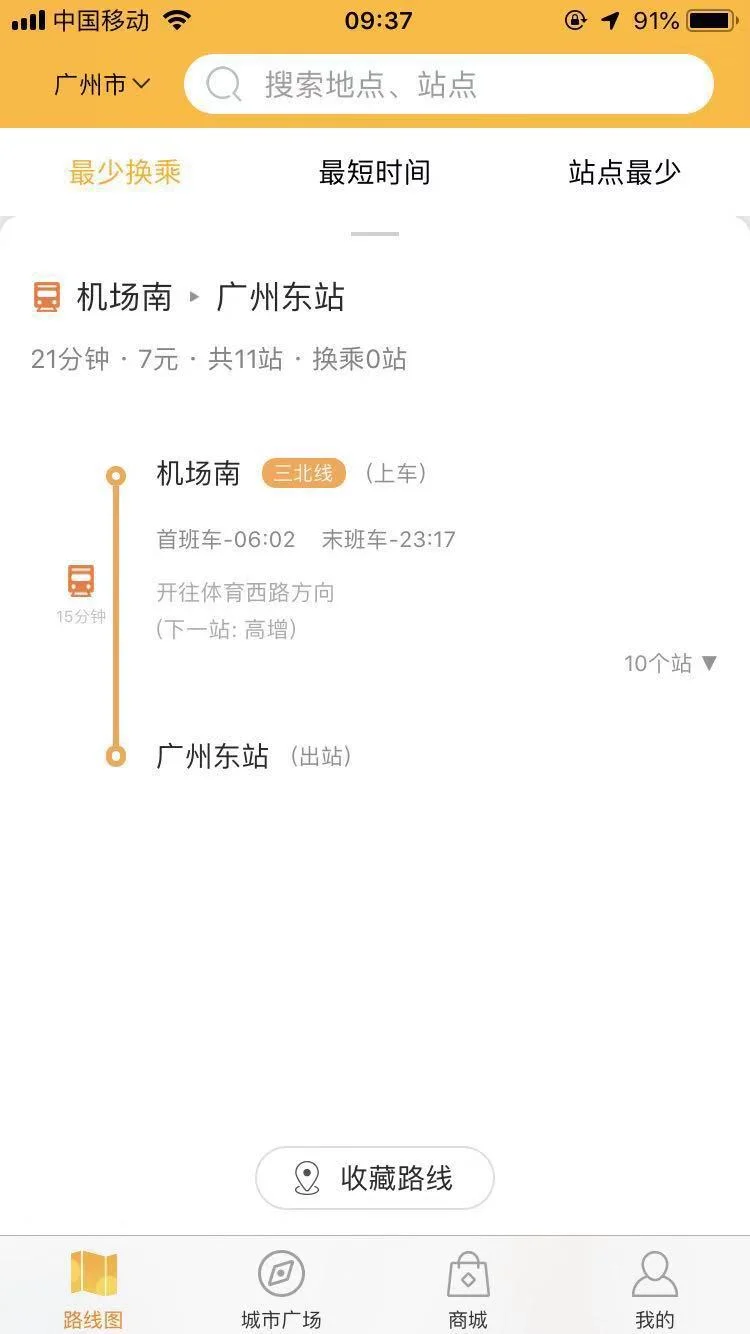This screenshot has width=750, height=1334.
Task: Select the 路线图 map icon in bottom navigation
Action: 93,1272
